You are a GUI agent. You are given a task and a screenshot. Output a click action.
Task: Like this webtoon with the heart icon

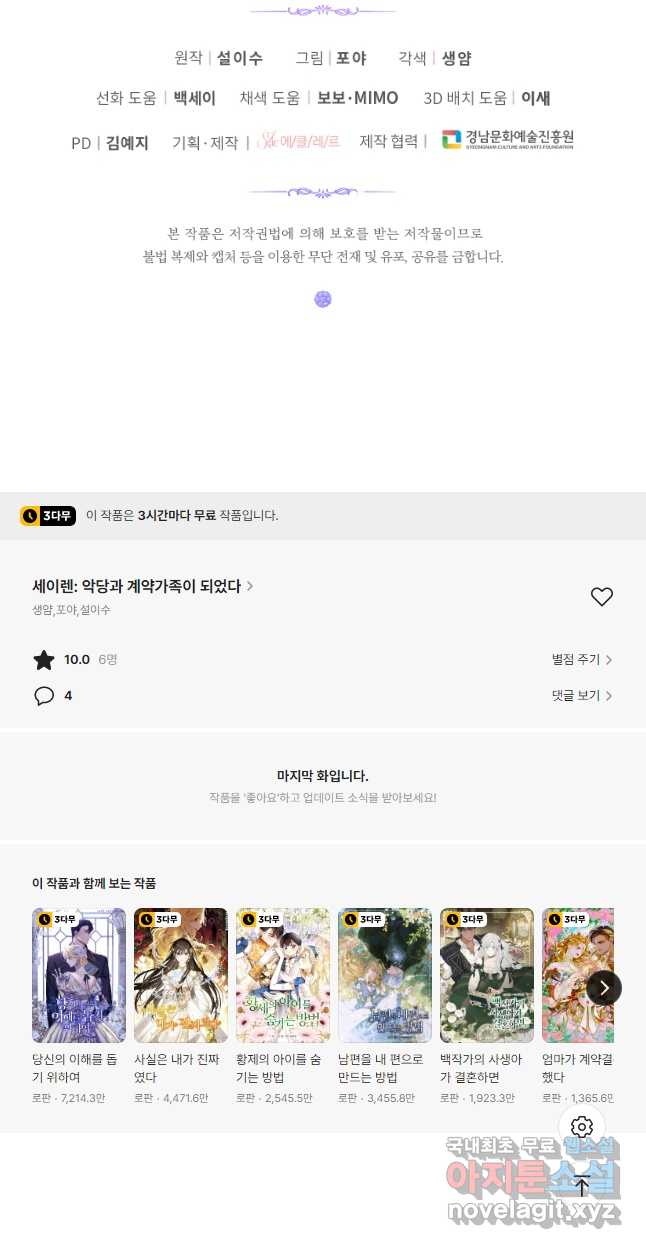point(601,597)
